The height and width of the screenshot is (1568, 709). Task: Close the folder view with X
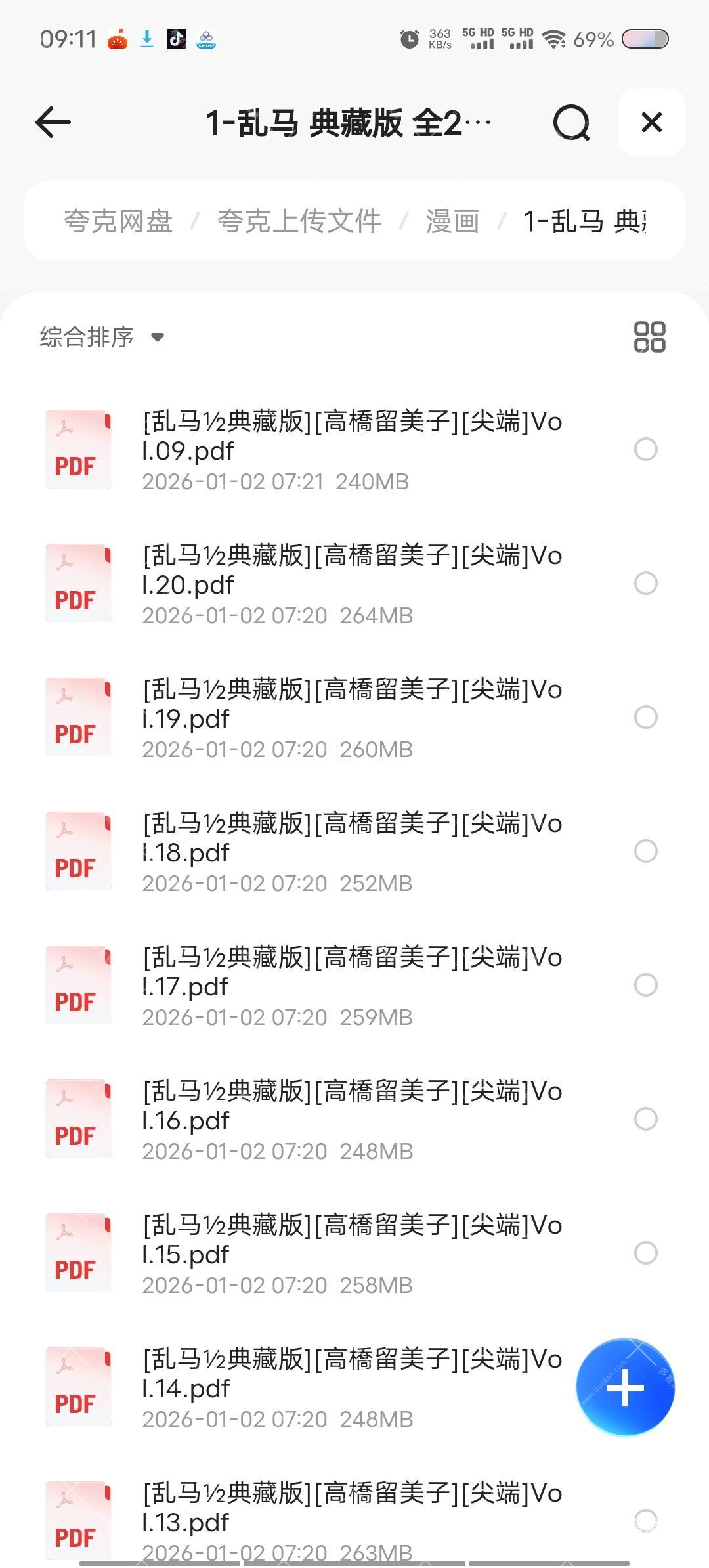(x=651, y=122)
